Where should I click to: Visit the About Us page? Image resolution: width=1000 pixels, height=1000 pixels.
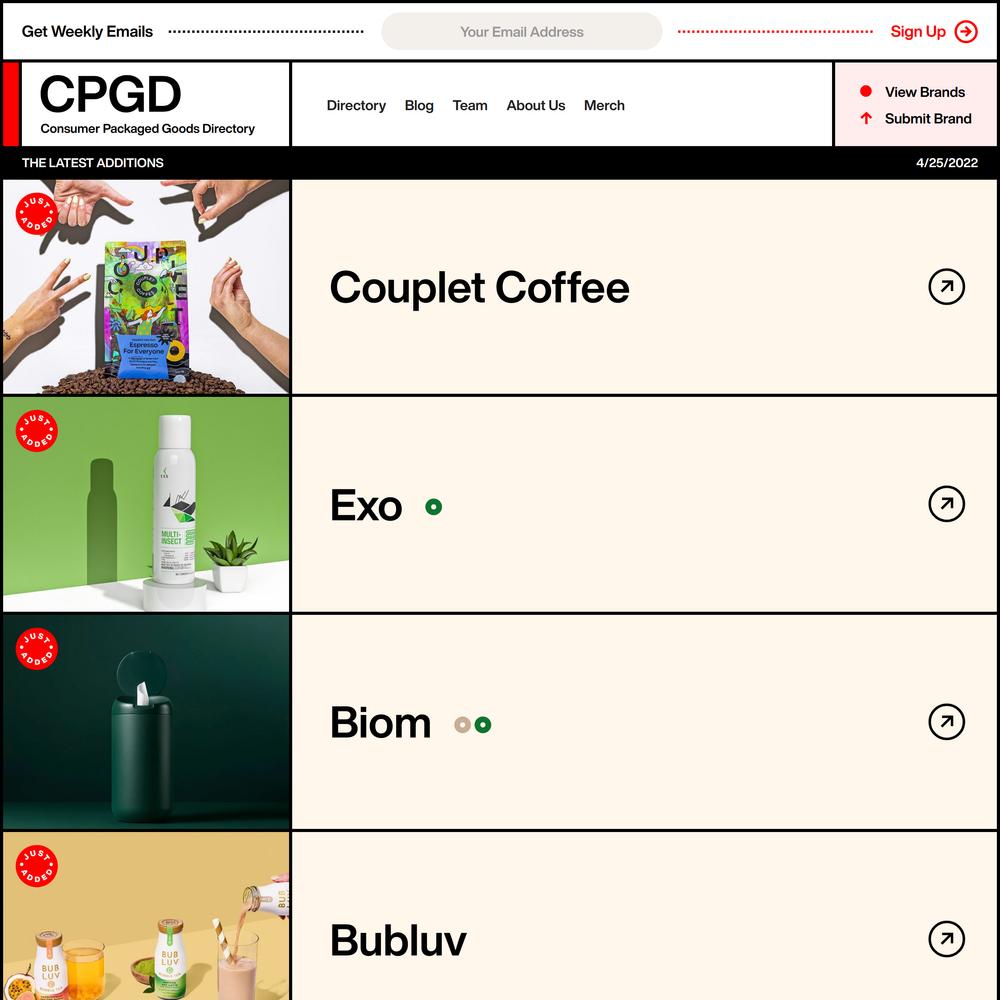coord(536,105)
